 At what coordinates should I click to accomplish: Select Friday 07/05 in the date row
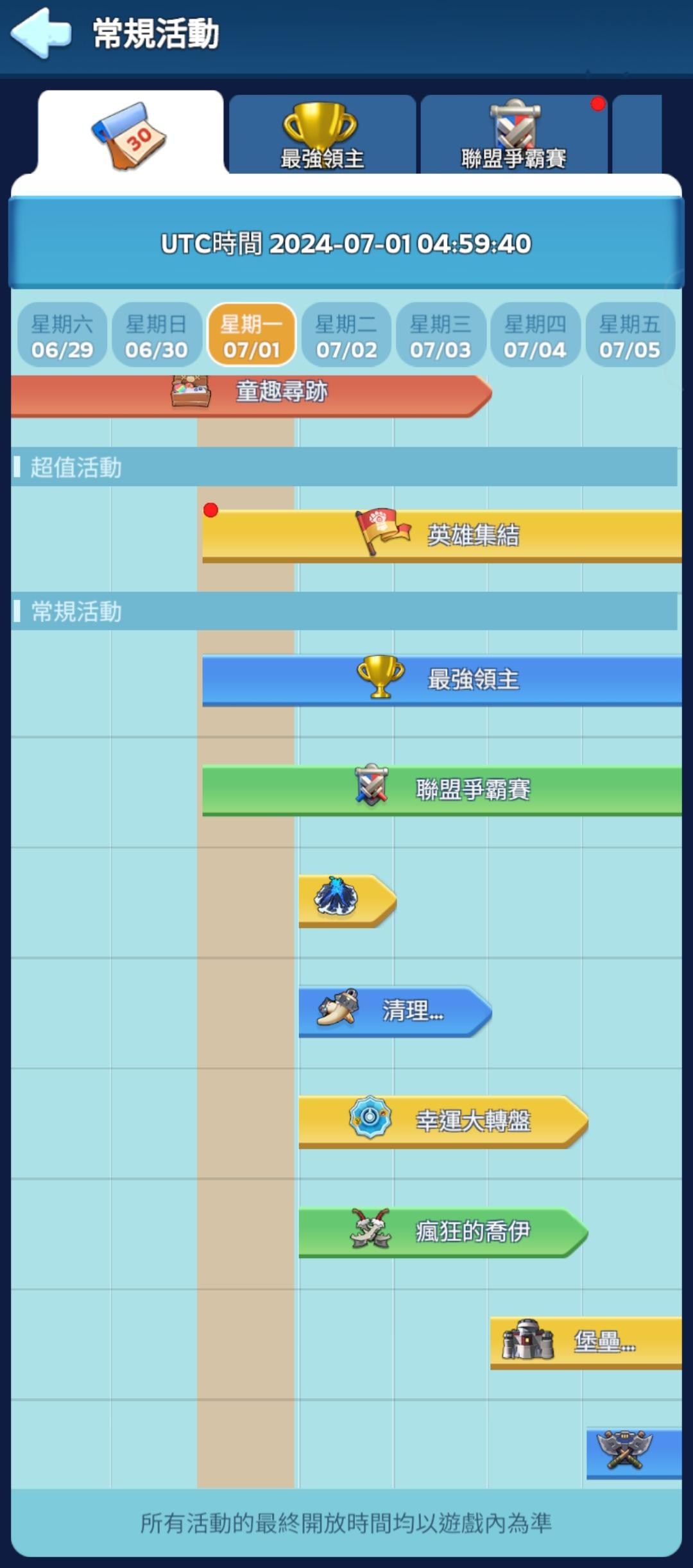[x=630, y=335]
